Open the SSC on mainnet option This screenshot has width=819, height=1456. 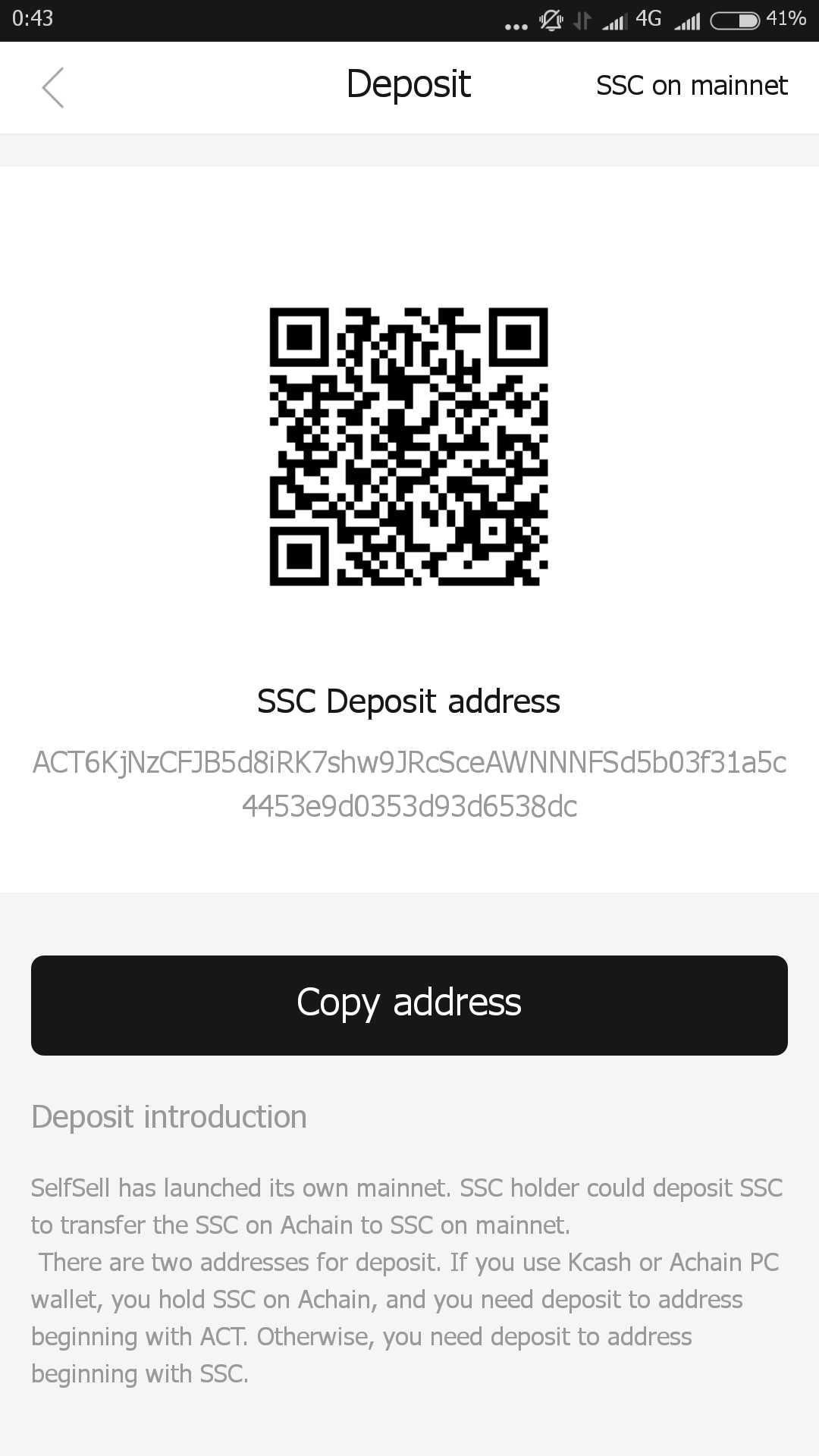[692, 86]
